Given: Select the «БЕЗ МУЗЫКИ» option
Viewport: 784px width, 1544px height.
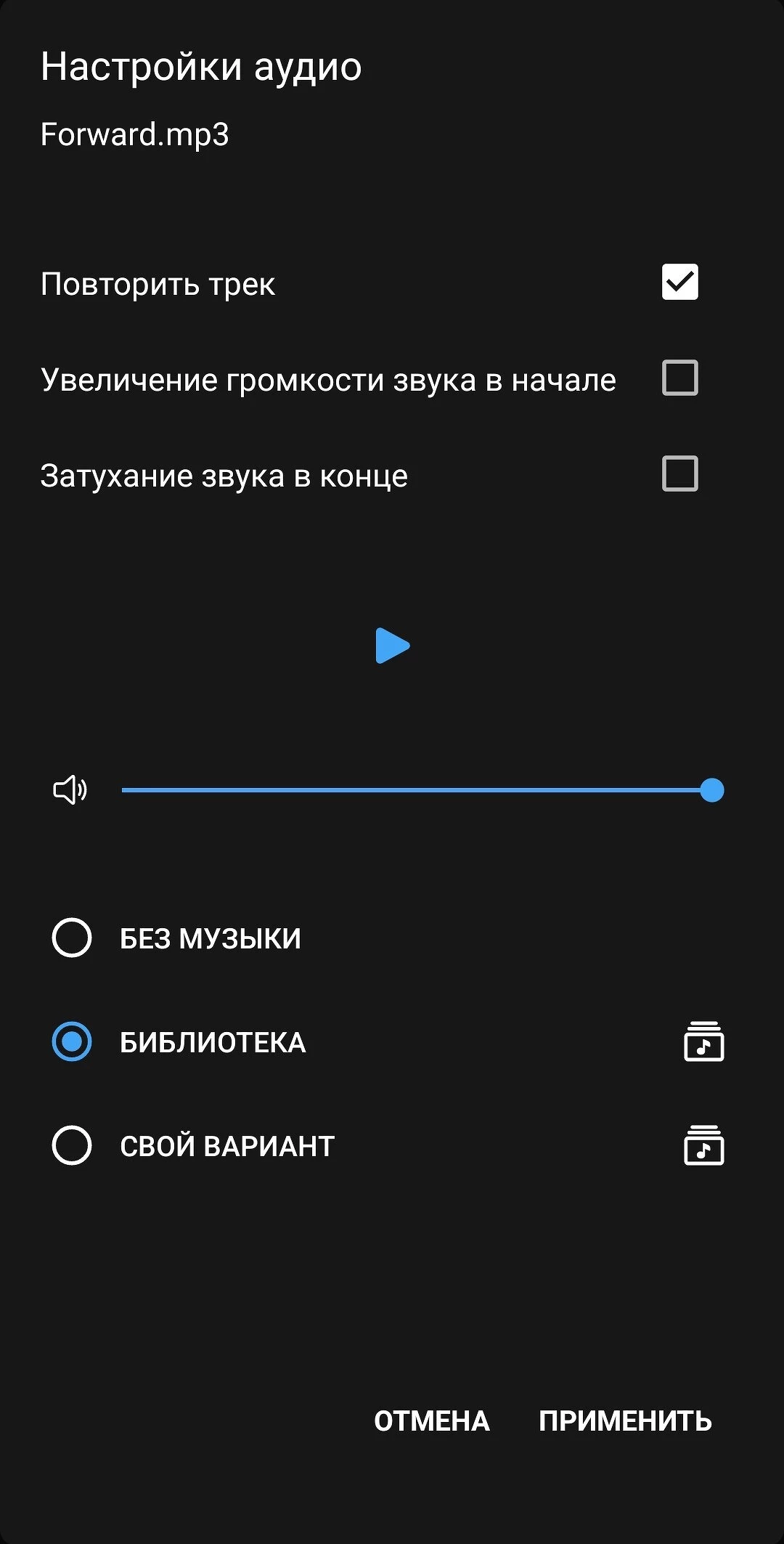Looking at the screenshot, I should point(72,938).
